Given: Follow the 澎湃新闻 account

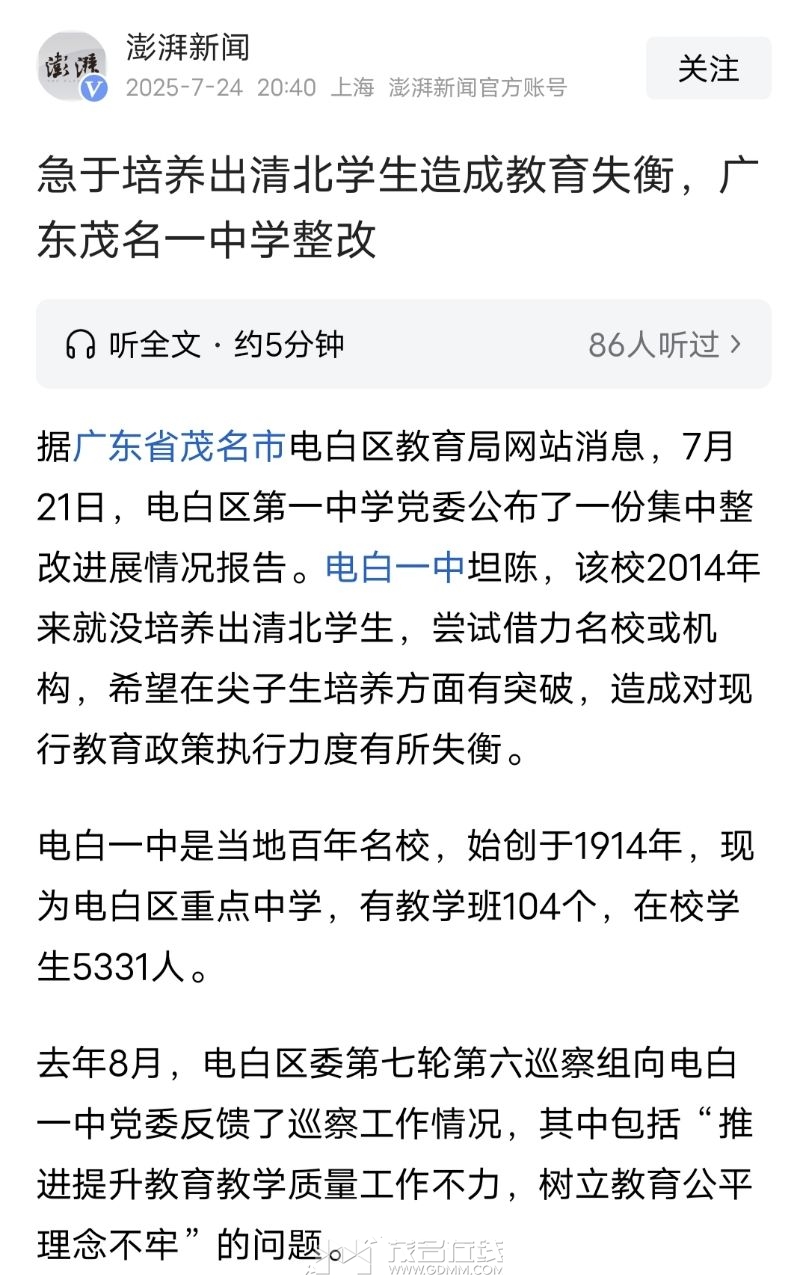Looking at the screenshot, I should [x=708, y=68].
